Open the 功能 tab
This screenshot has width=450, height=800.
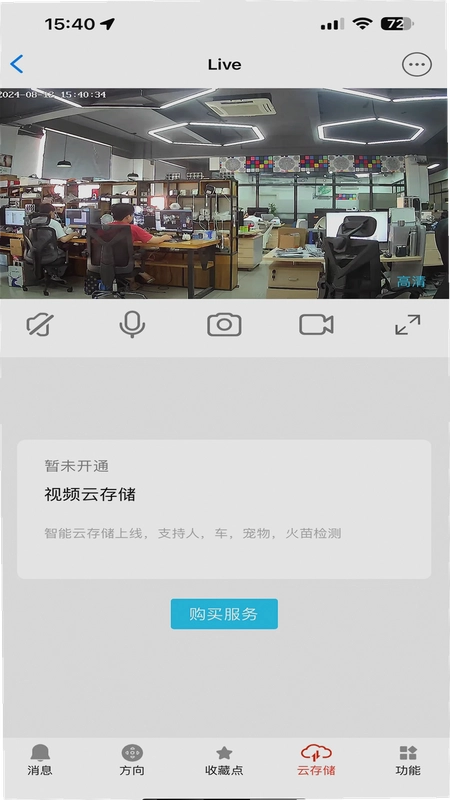pos(408,760)
